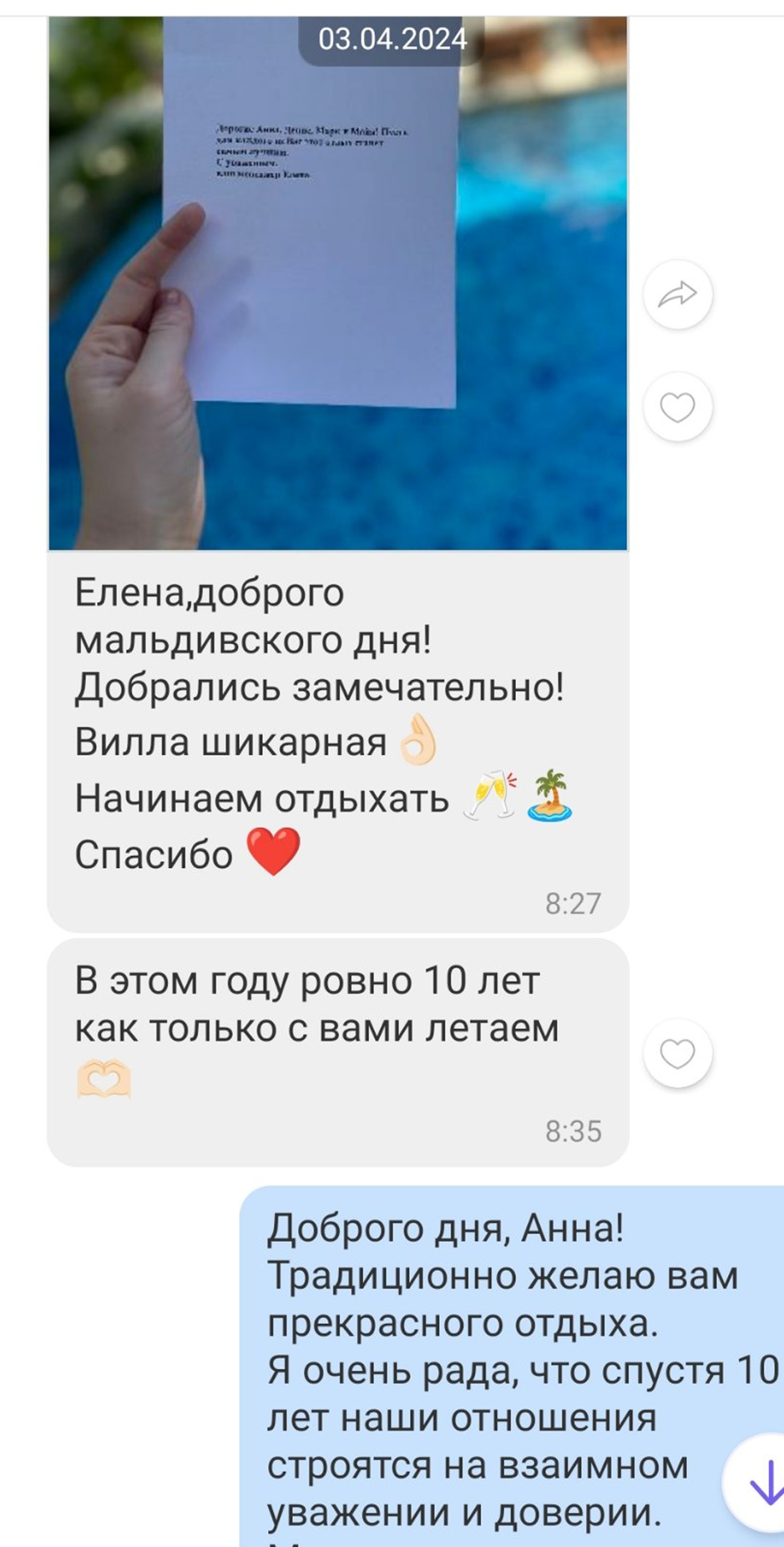This screenshot has height=1547, width=784.
Task: Forward the photo message with the share arrow
Action: point(678,295)
